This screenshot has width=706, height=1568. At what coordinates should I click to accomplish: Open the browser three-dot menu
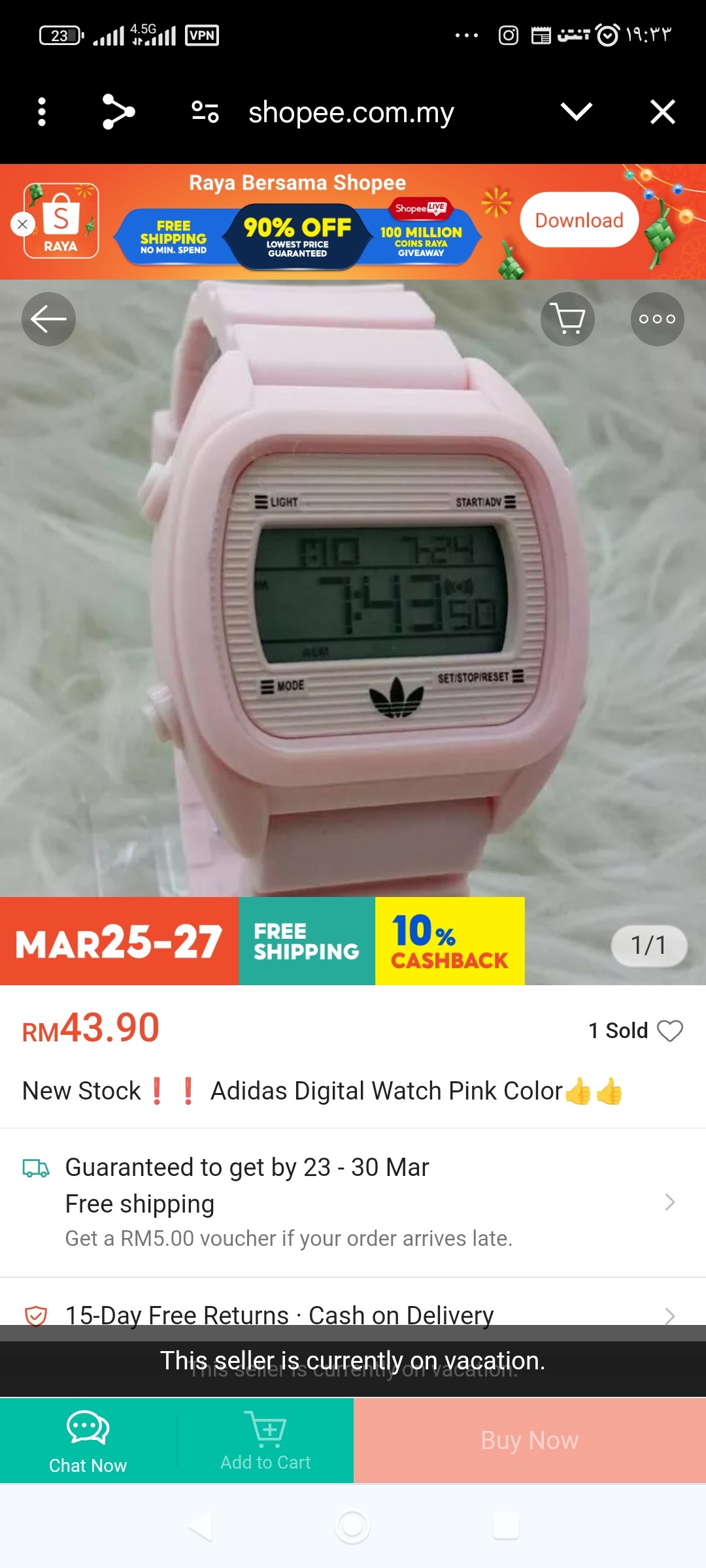coord(42,112)
